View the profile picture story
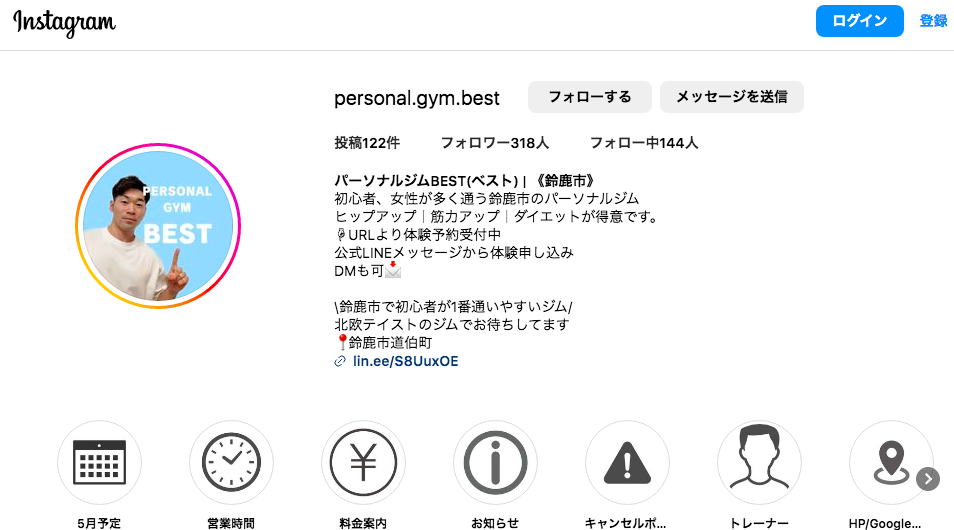Image resolution: width=954 pixels, height=530 pixels. tap(160, 226)
